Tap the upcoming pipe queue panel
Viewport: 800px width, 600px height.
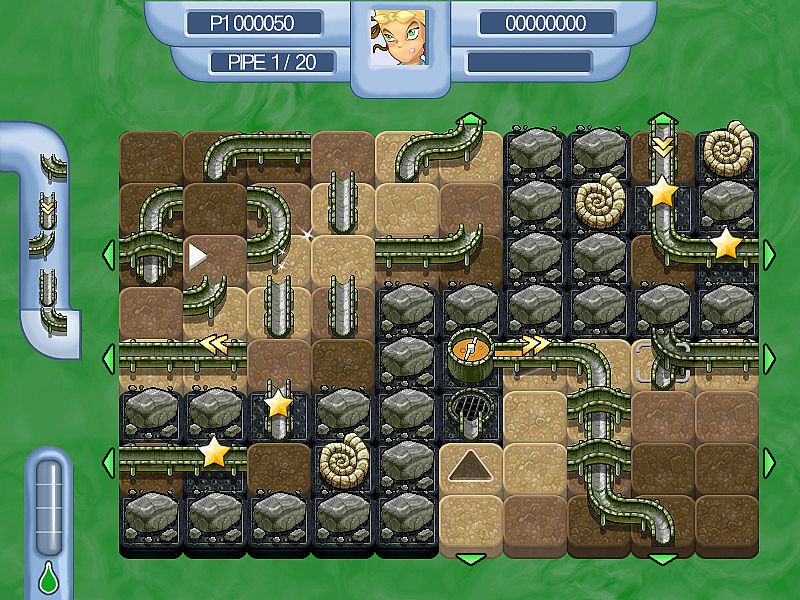(x=46, y=240)
